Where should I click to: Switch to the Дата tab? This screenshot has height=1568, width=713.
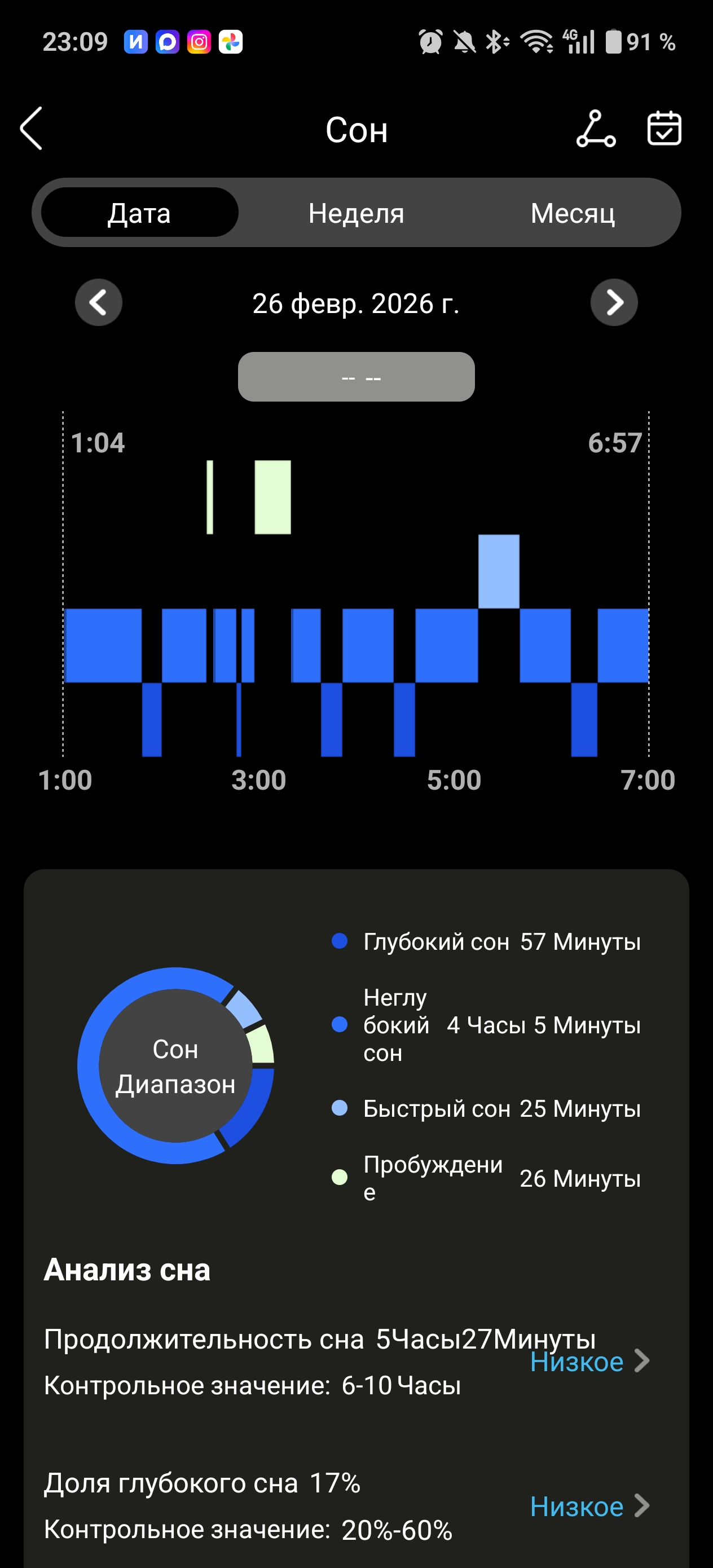coord(139,213)
